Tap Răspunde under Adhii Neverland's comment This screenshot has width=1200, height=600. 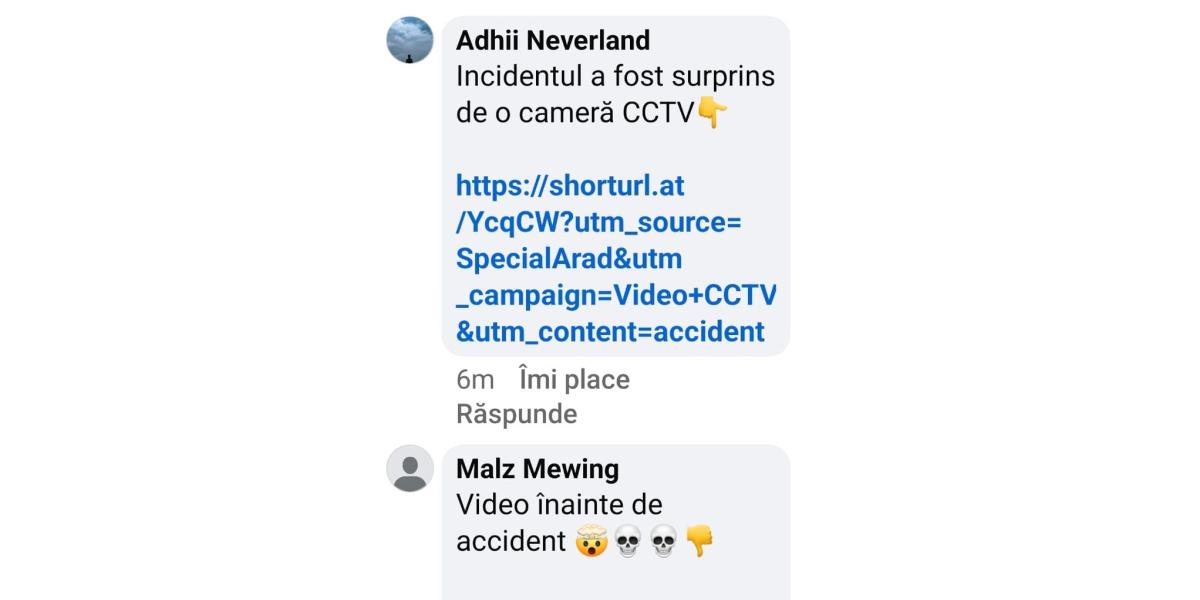[x=516, y=413]
